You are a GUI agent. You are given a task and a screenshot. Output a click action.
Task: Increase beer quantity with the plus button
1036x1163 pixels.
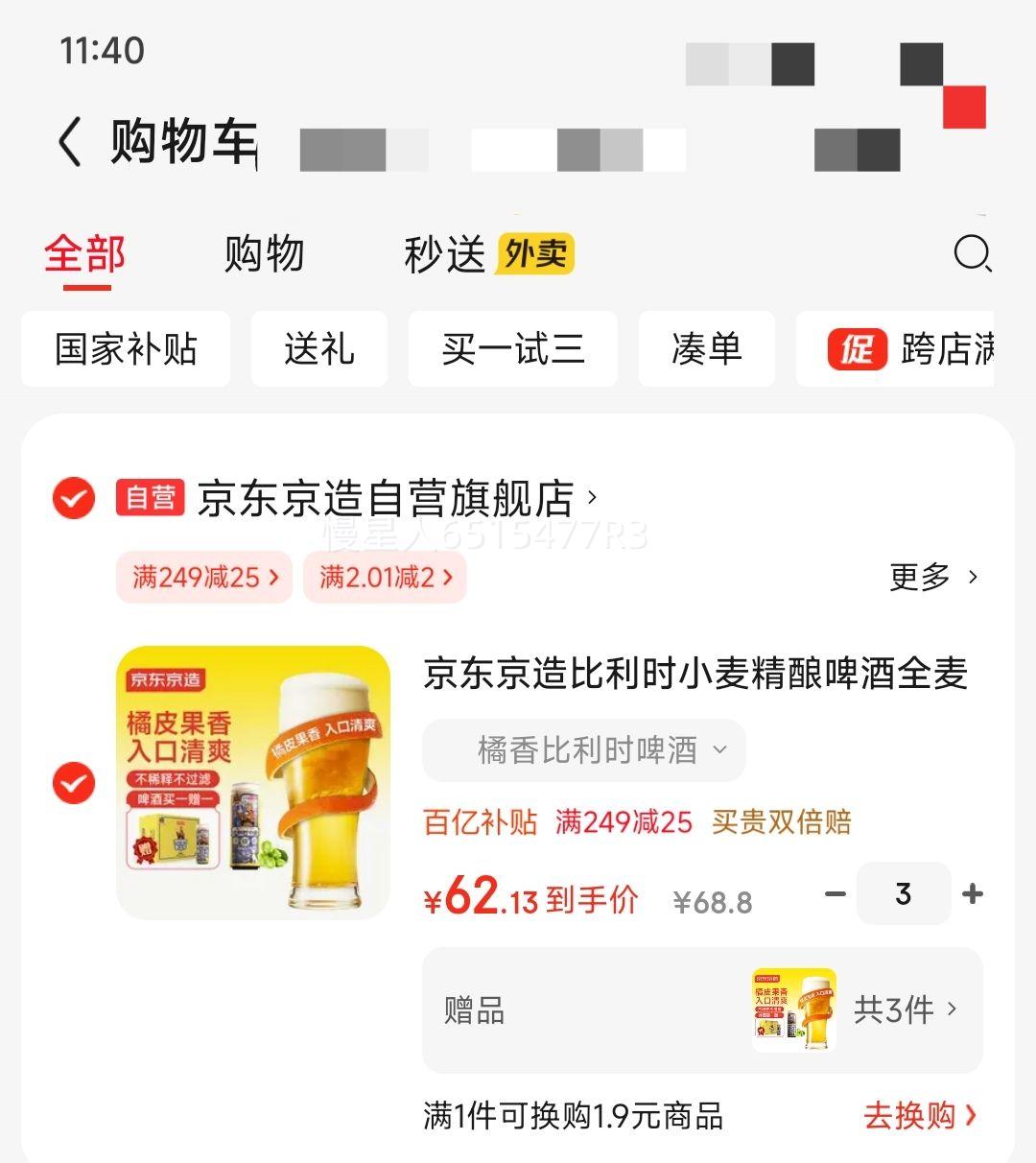coord(973,894)
